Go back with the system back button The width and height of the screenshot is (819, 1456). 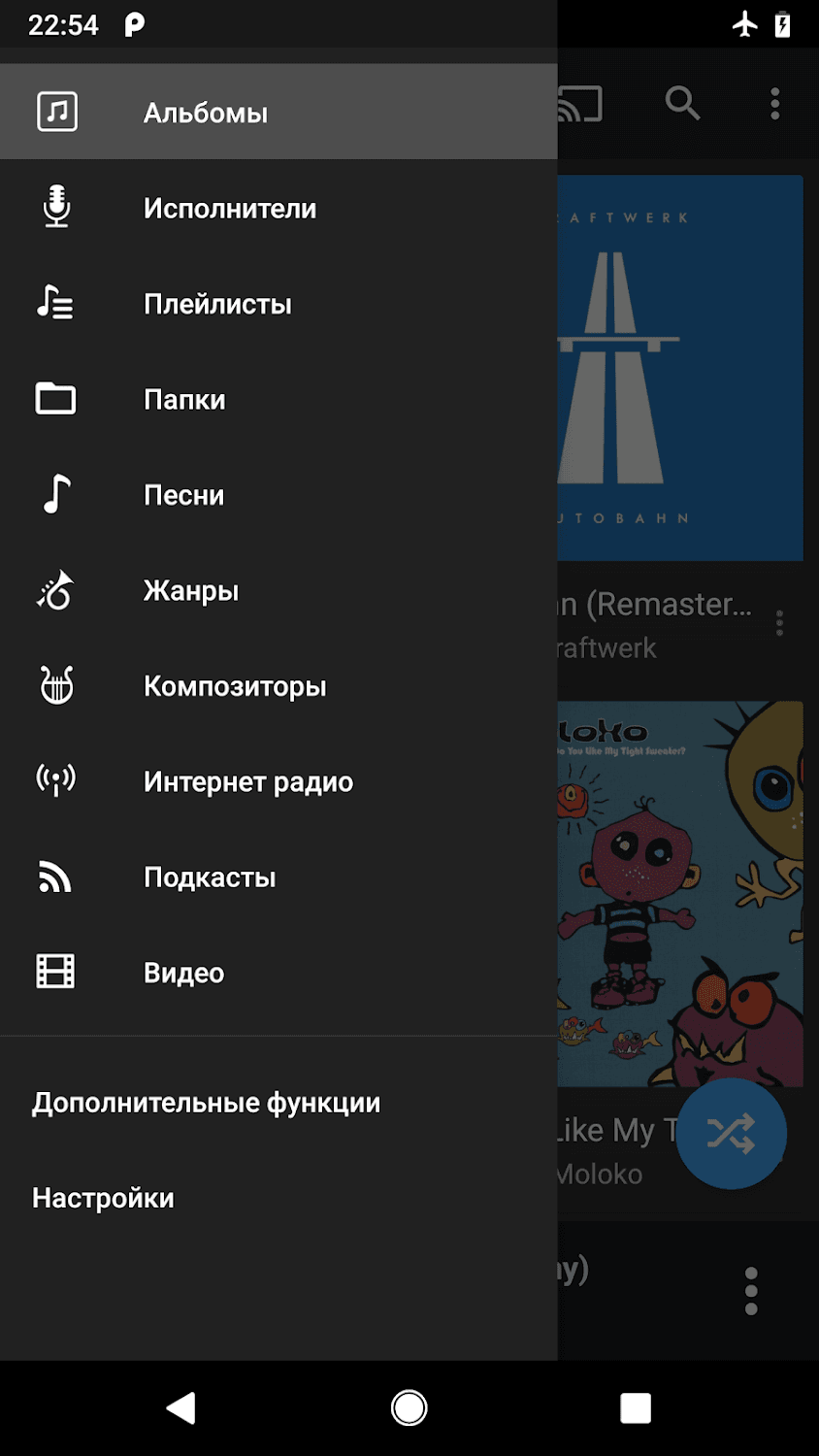pyautogui.click(x=181, y=1407)
